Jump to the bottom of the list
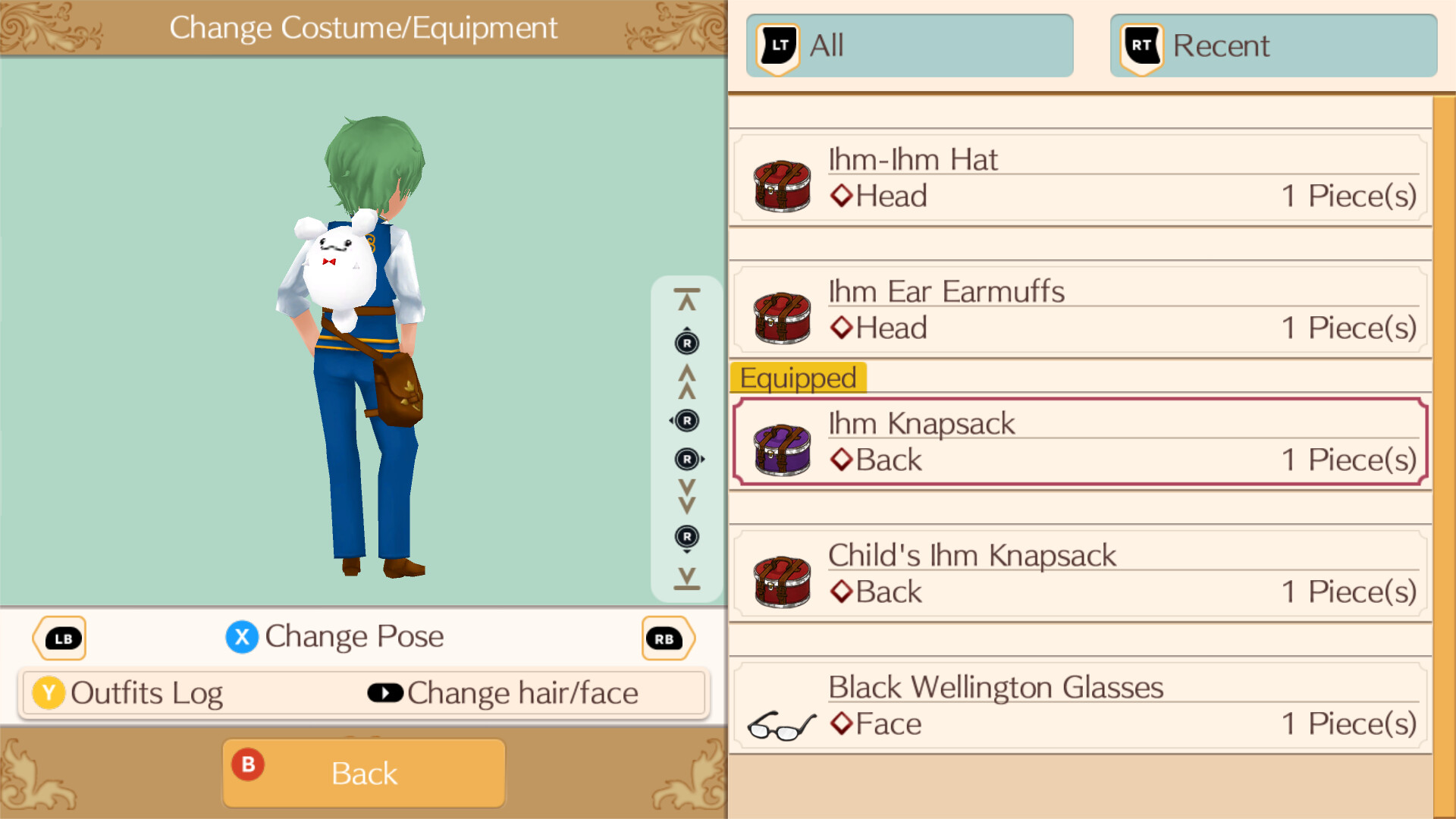This screenshot has height=819, width=1456. click(687, 579)
